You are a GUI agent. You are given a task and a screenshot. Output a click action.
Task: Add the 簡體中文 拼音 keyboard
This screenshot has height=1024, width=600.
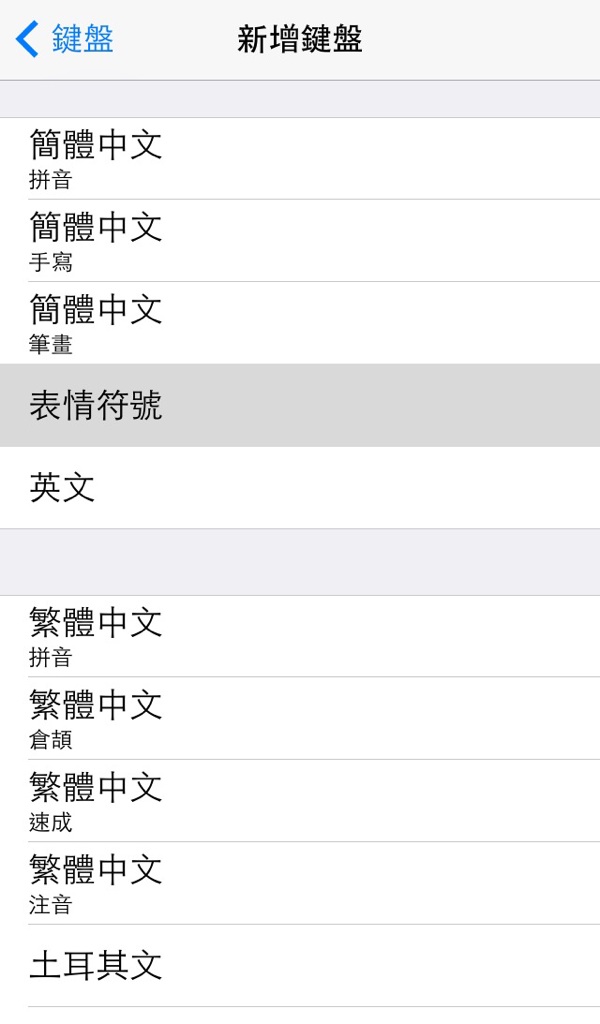300,159
